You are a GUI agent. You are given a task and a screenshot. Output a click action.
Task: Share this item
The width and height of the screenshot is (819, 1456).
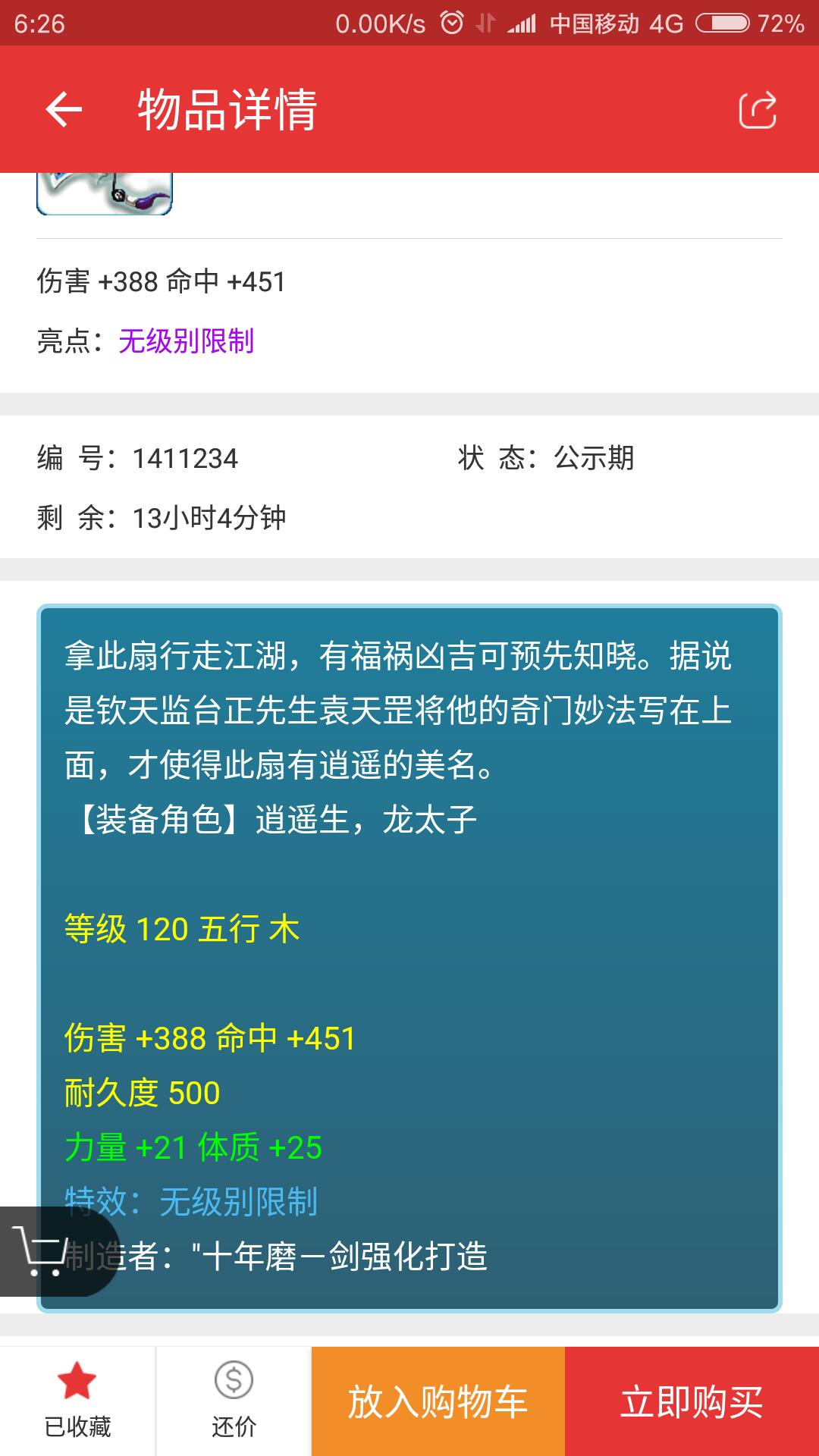(x=757, y=110)
